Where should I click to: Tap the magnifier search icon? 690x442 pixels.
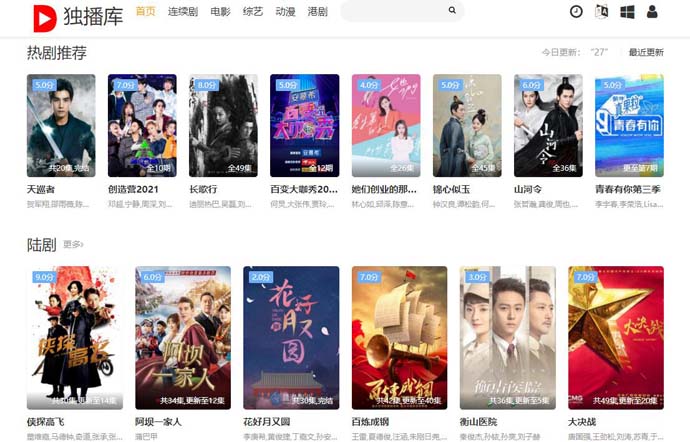pos(452,12)
